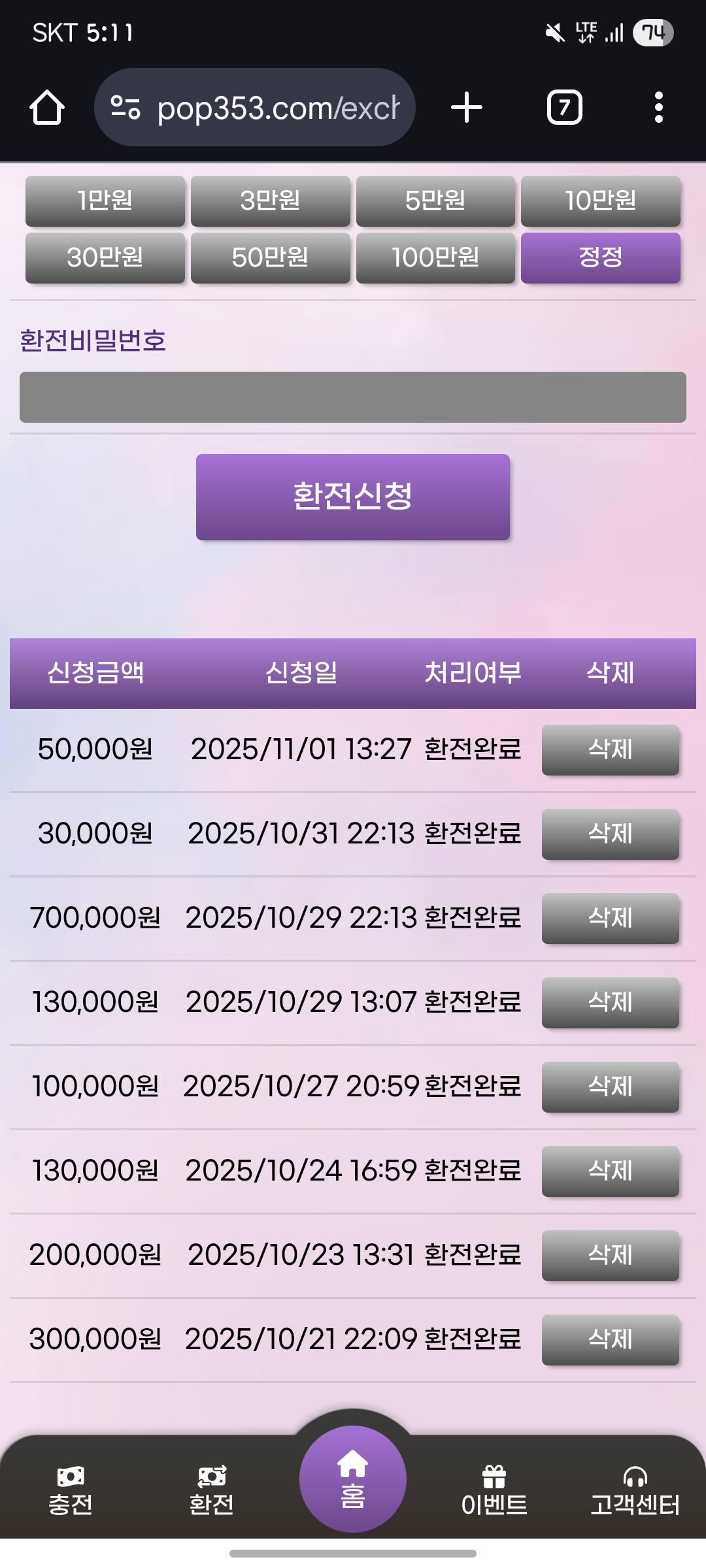Submit with the 환전신청 button
This screenshot has width=706, height=1568.
pyautogui.click(x=353, y=497)
